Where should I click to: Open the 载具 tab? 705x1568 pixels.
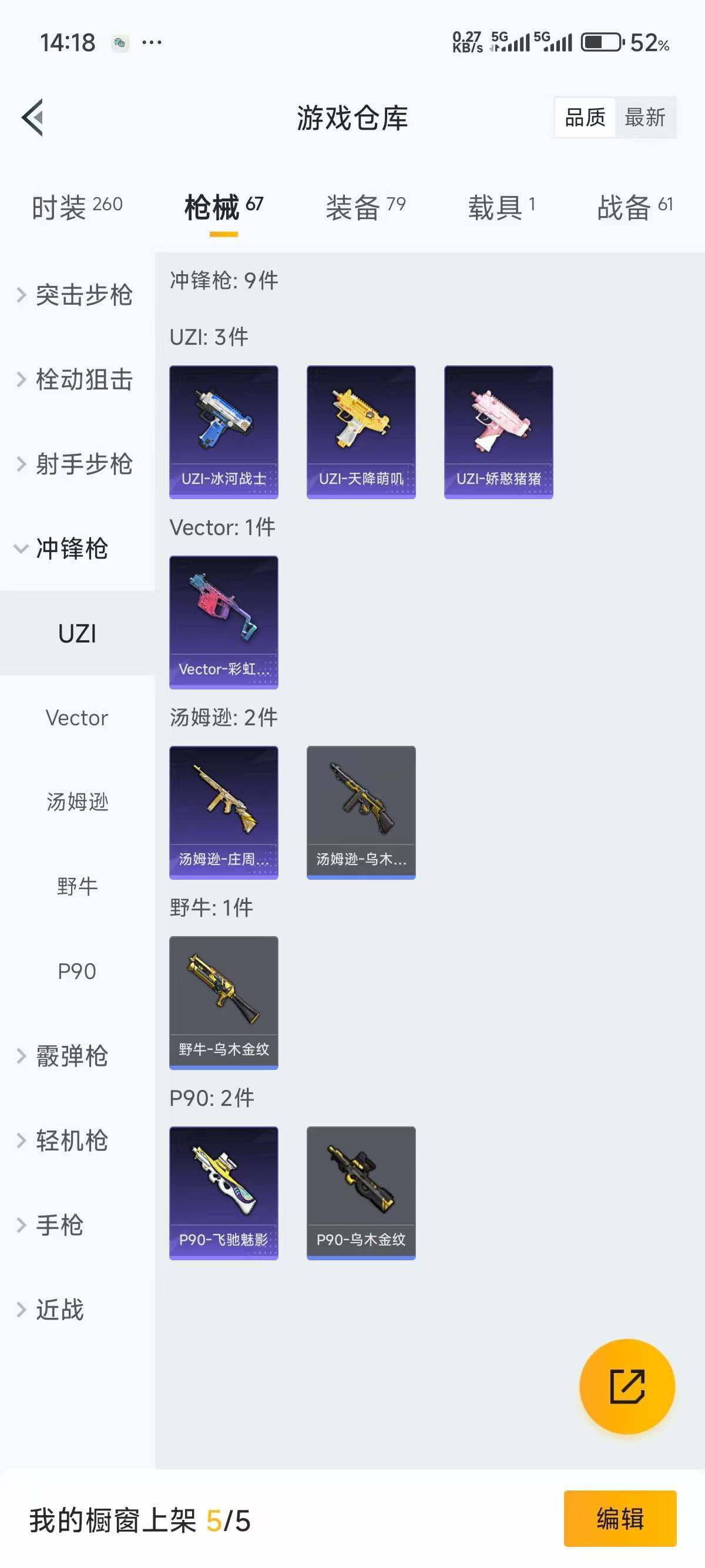coord(501,207)
